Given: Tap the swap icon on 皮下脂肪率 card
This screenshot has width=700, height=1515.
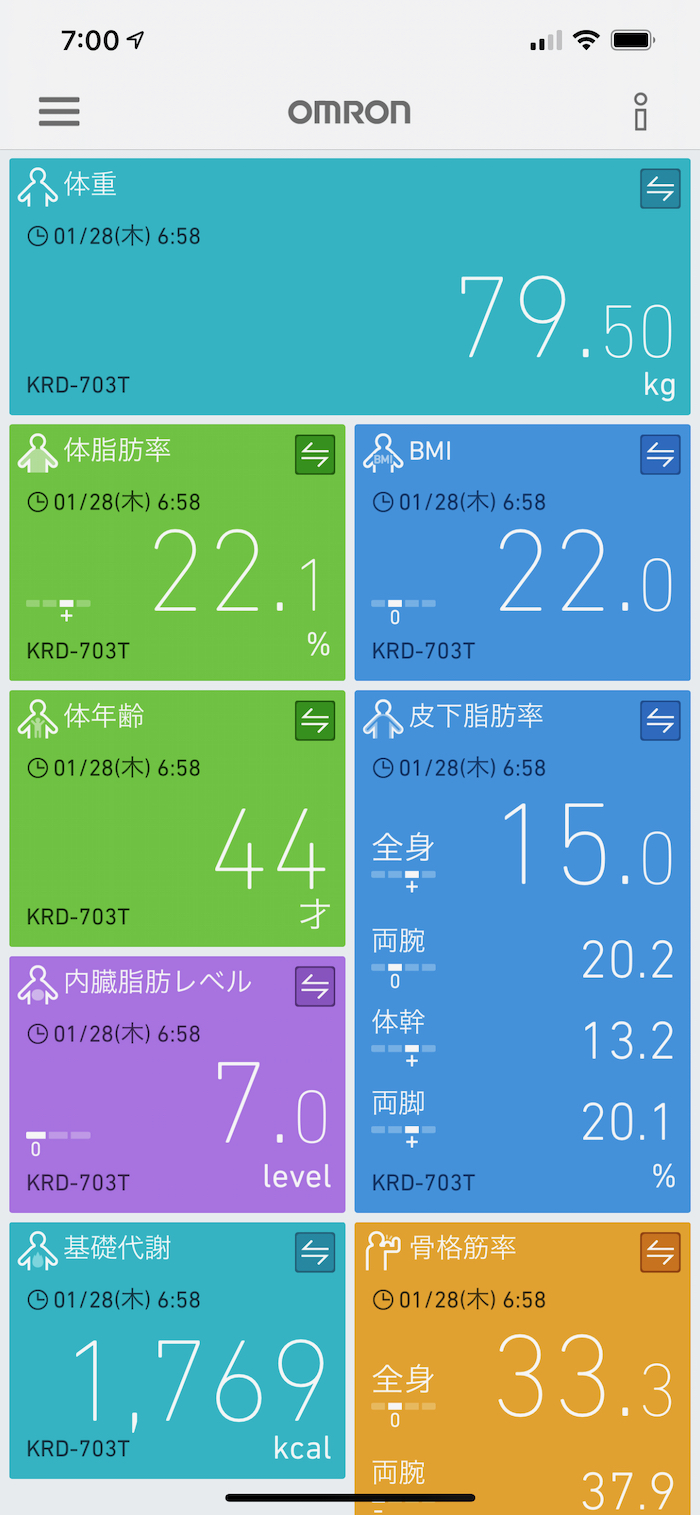Looking at the screenshot, I should (660, 721).
